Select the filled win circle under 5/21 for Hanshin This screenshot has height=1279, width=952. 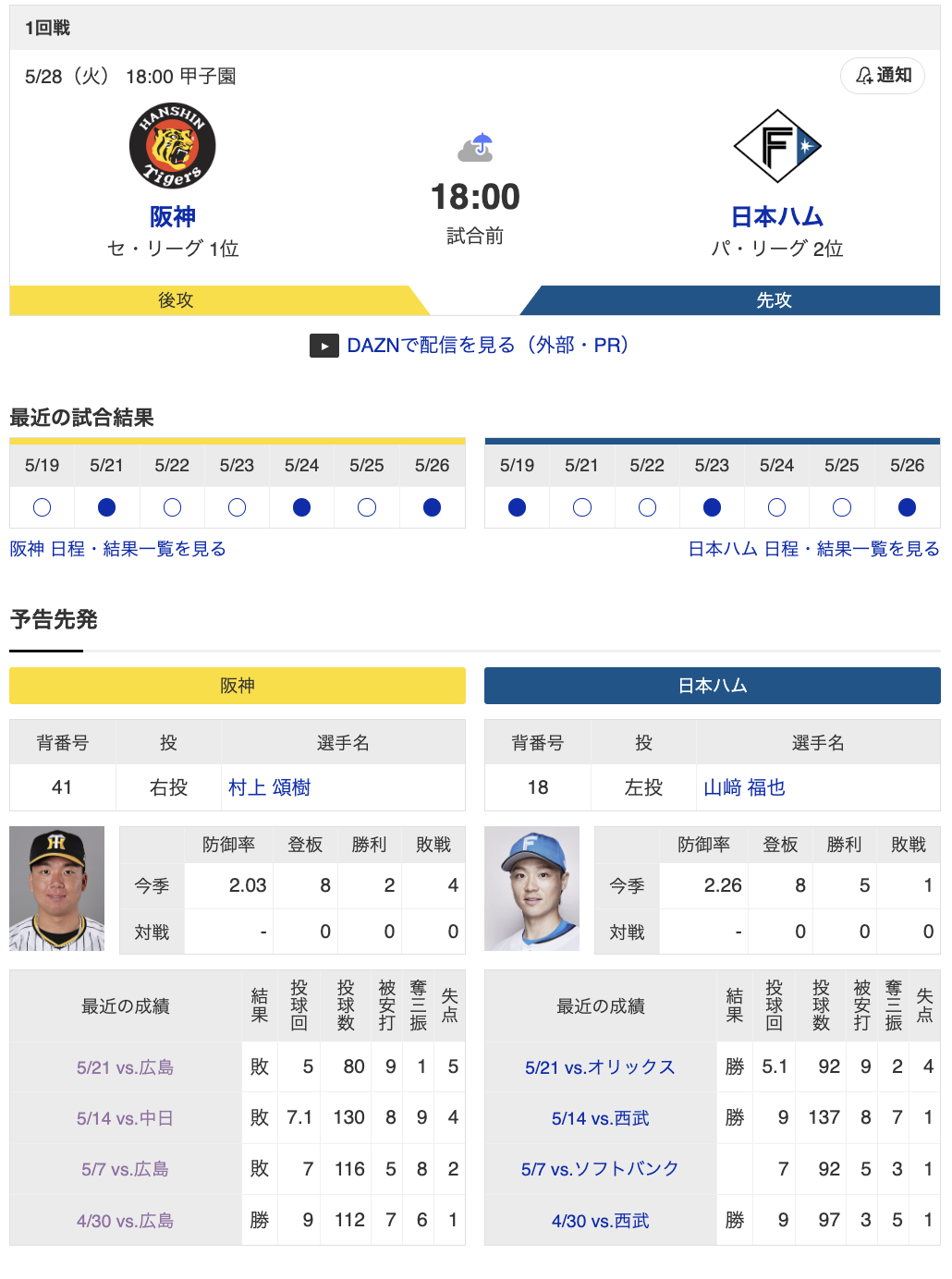[105, 506]
